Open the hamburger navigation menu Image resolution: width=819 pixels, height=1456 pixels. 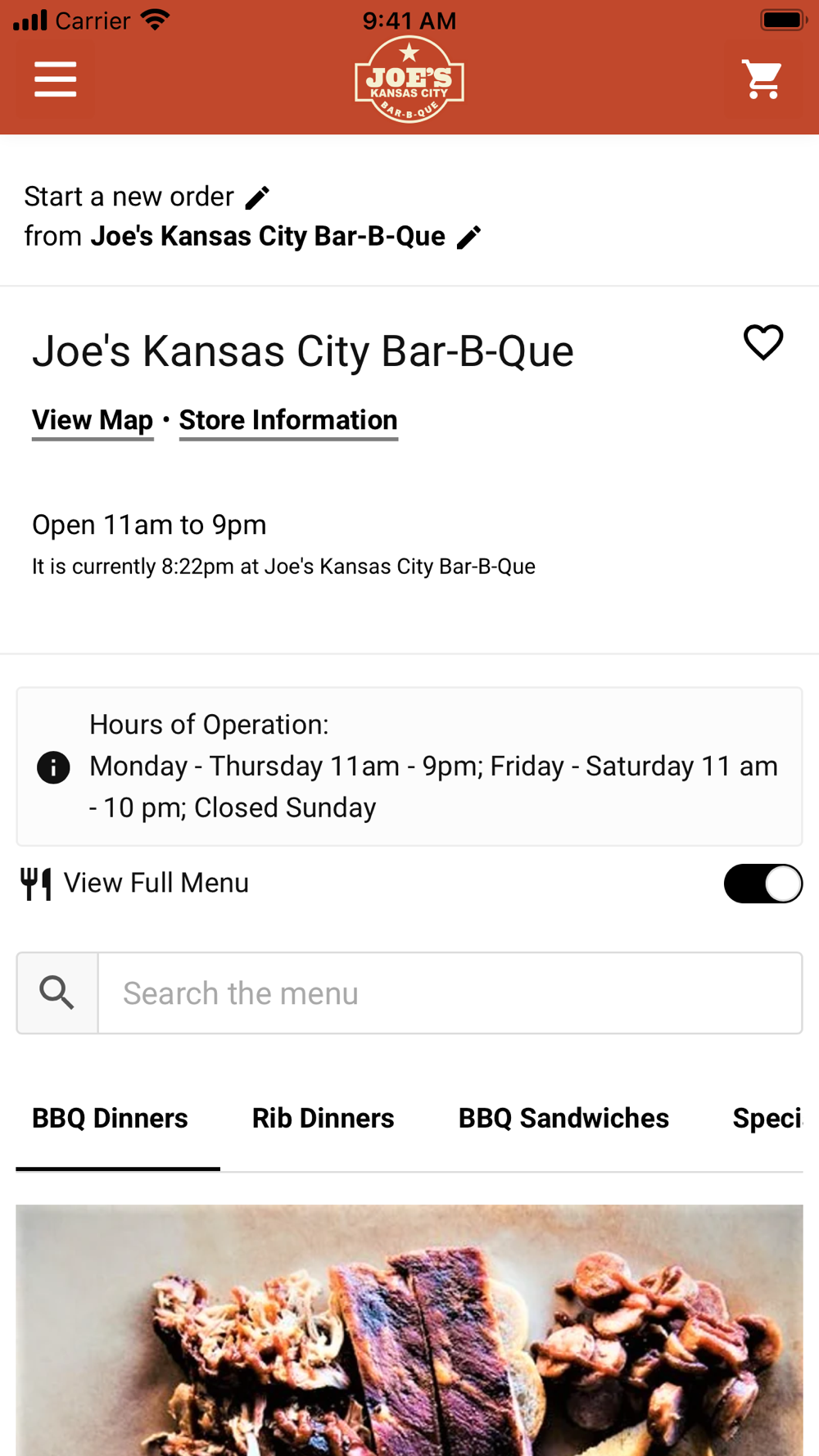pyautogui.click(x=55, y=79)
